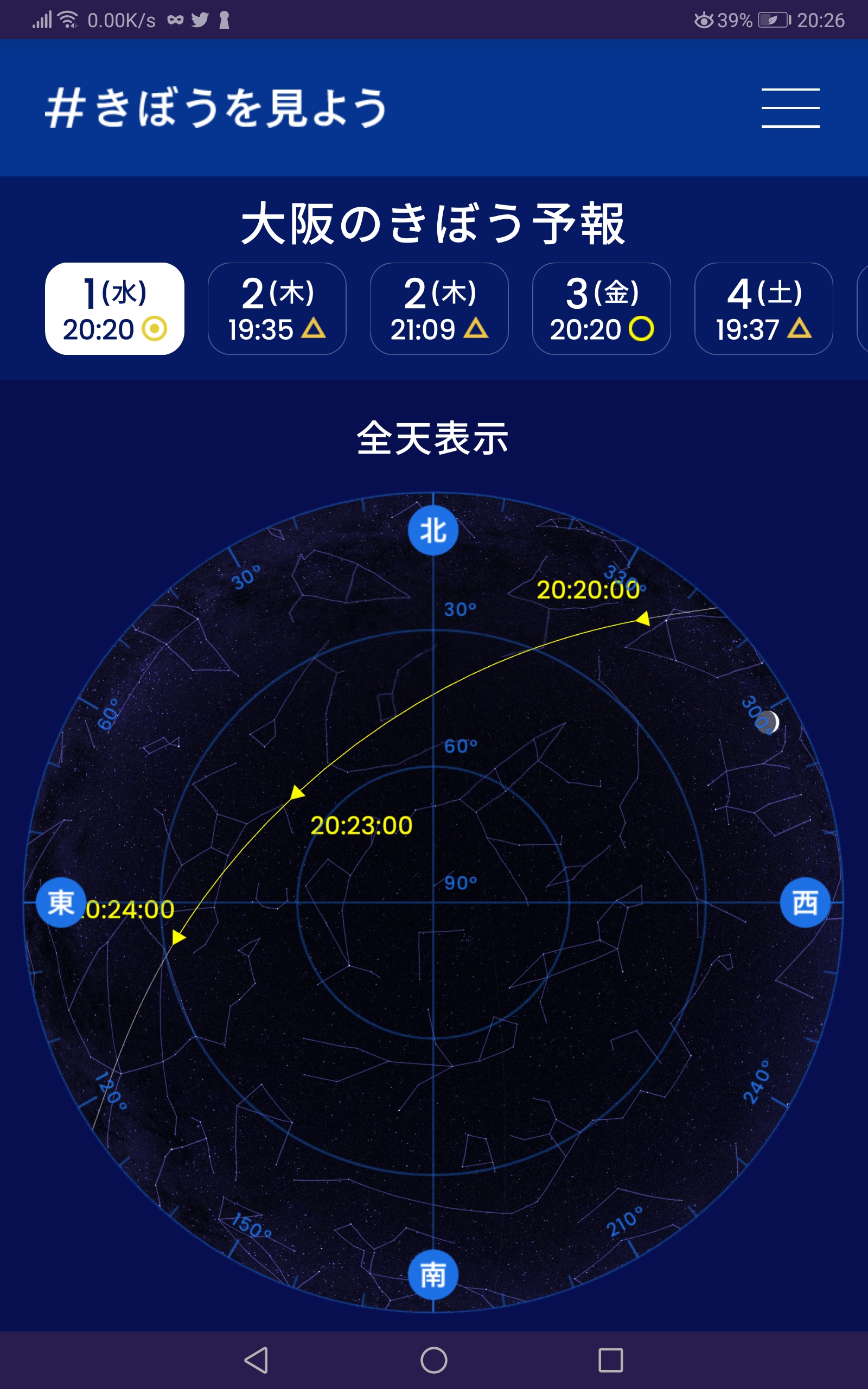Go back with the system back button

257,1360
